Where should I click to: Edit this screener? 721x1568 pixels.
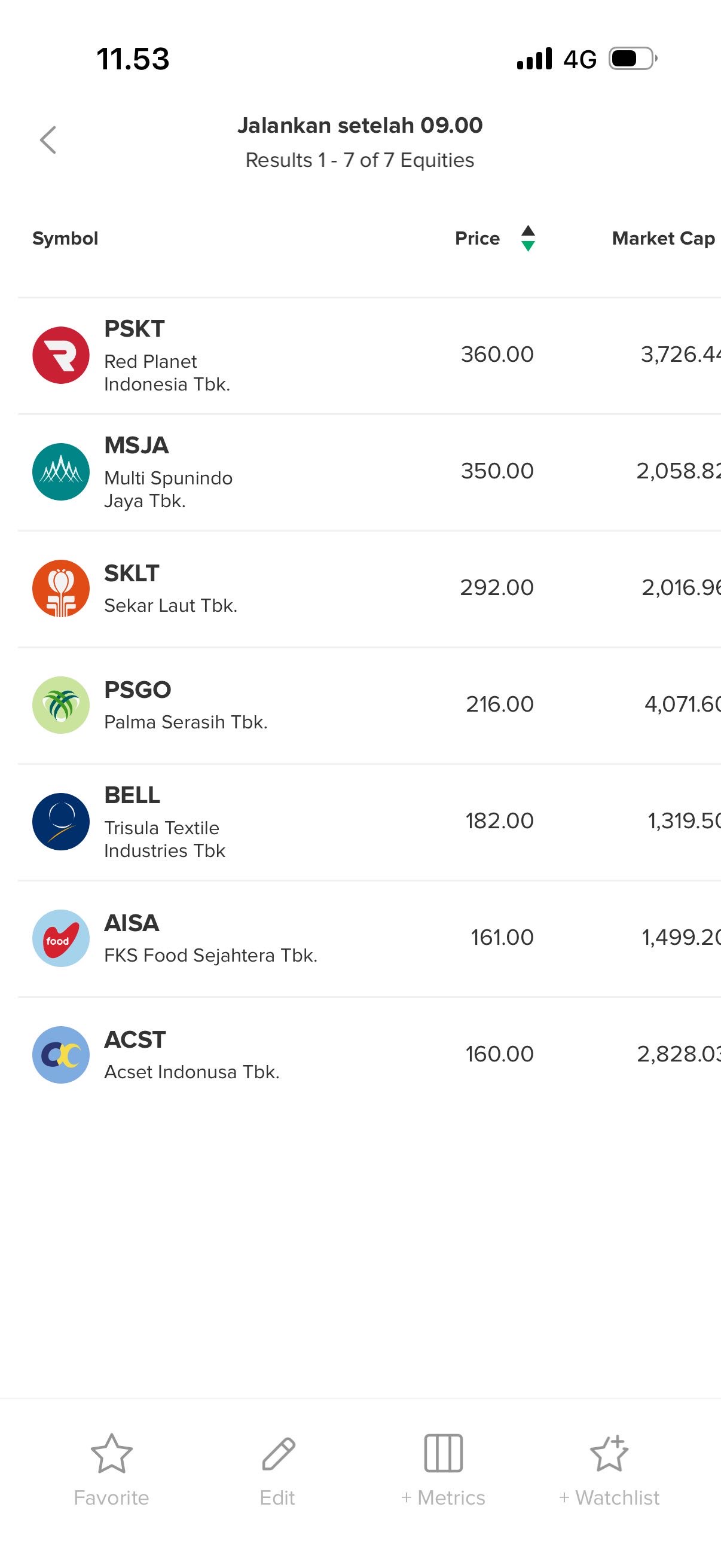click(277, 1468)
